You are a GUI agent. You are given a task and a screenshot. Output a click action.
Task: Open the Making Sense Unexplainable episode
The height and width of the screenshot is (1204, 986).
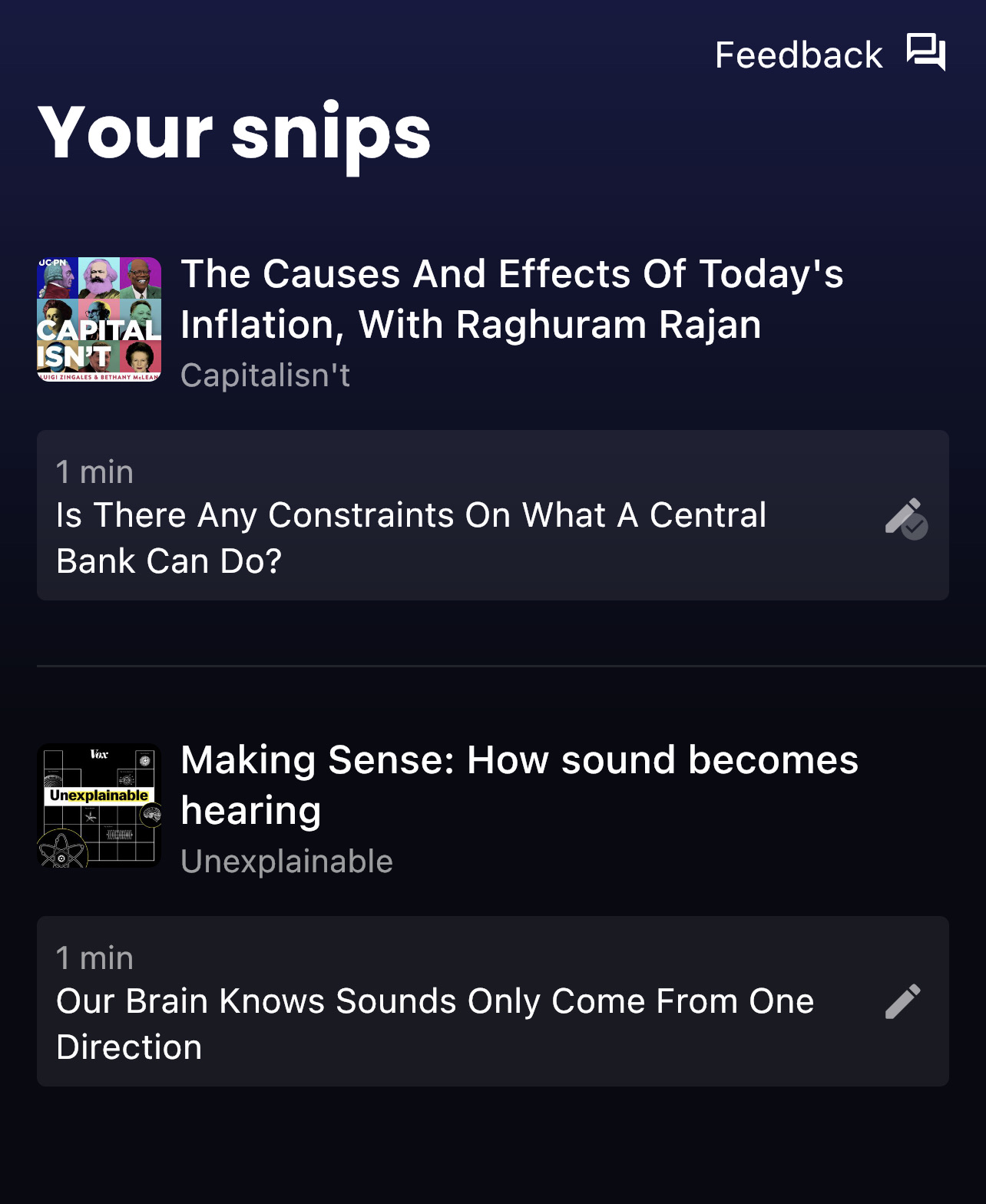[518, 786]
